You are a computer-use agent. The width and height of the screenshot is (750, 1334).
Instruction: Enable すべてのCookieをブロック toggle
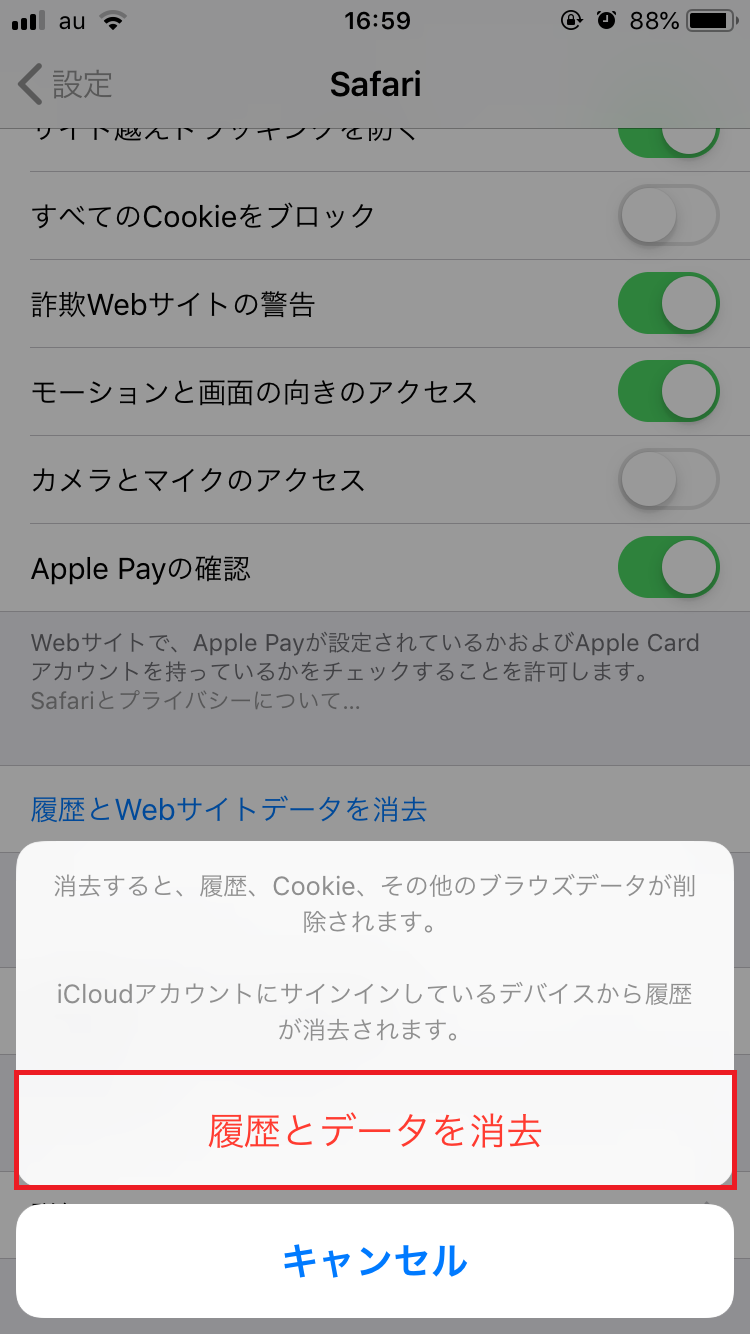[x=668, y=216]
